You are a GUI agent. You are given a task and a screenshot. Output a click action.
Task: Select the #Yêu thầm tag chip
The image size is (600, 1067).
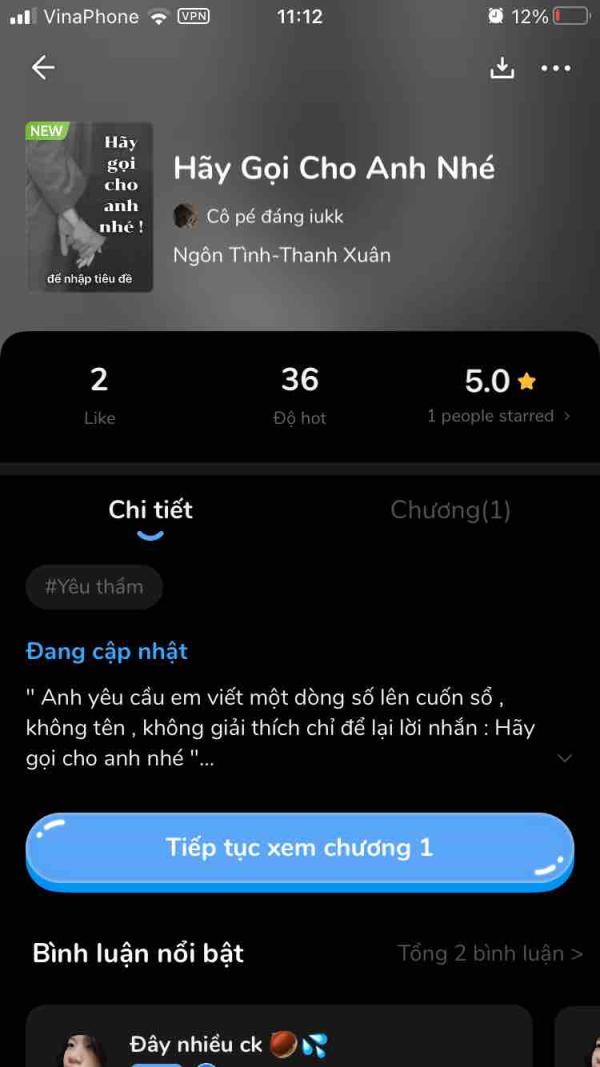point(94,587)
